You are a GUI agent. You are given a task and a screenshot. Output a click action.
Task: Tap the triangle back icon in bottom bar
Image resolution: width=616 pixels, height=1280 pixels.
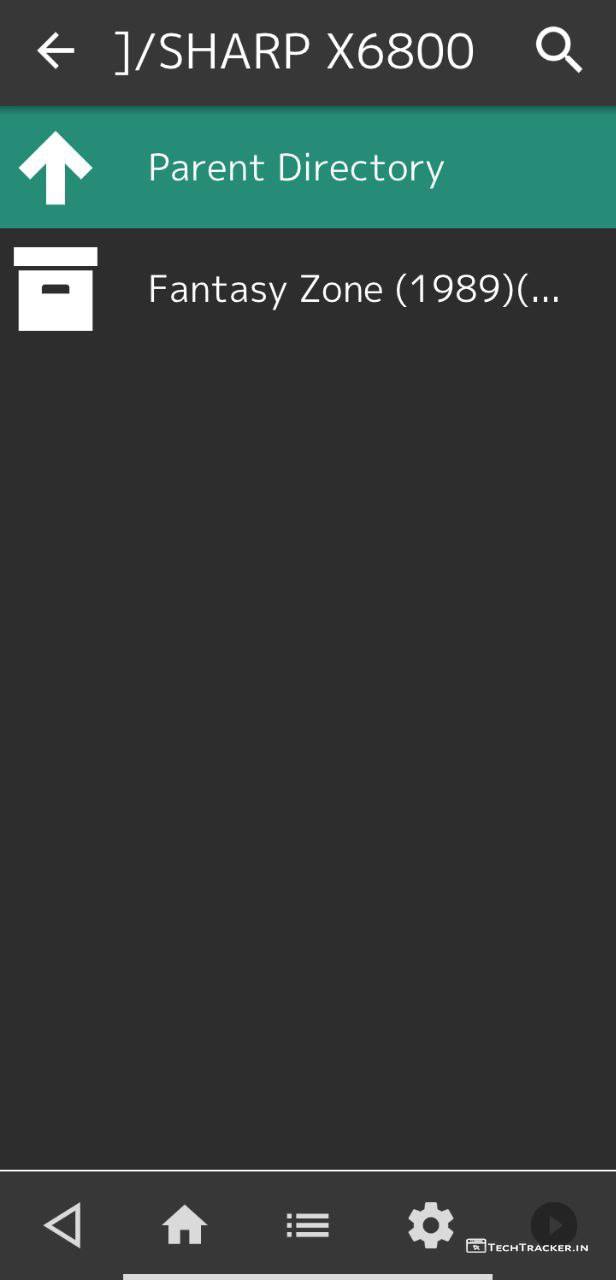pos(62,1225)
